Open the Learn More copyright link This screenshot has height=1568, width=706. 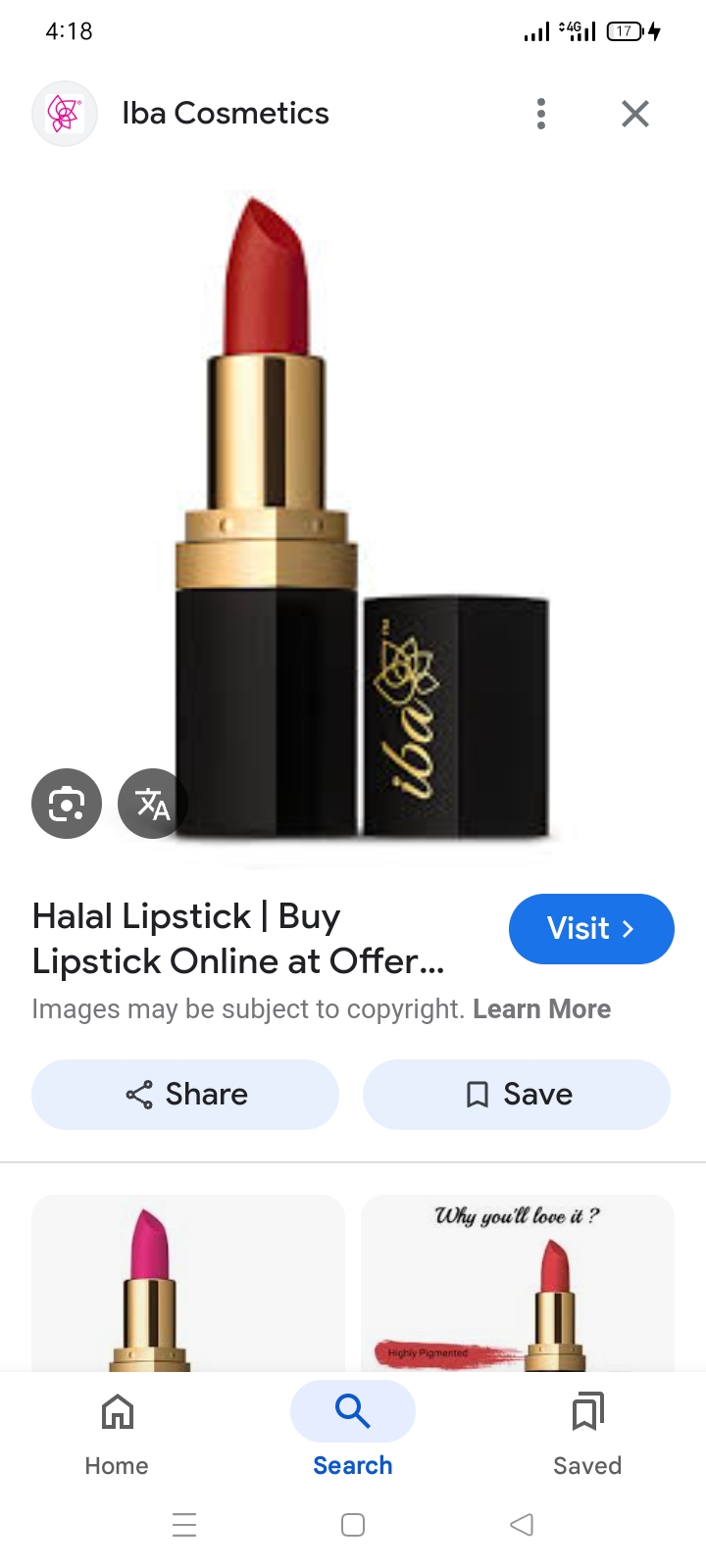541,1009
